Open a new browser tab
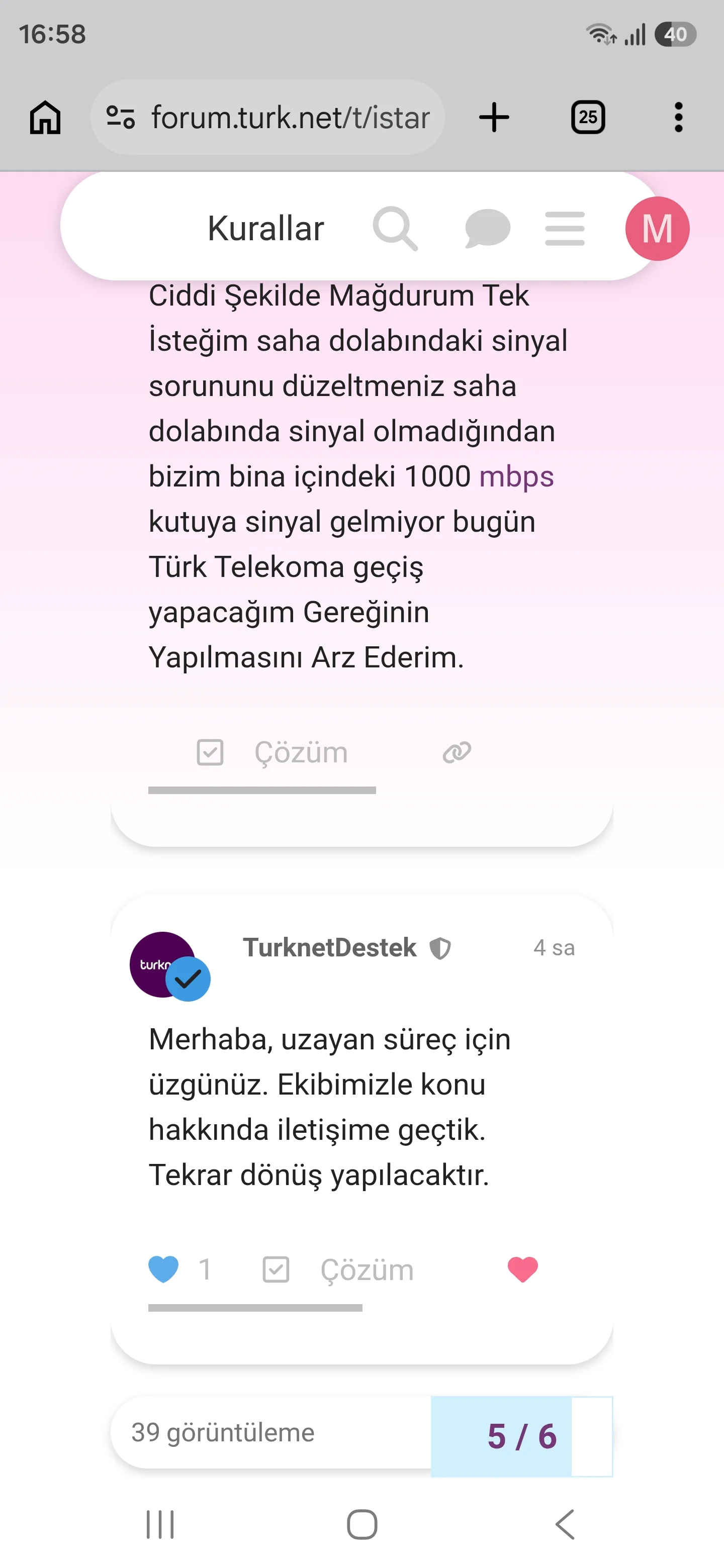The image size is (724, 1568). click(494, 117)
